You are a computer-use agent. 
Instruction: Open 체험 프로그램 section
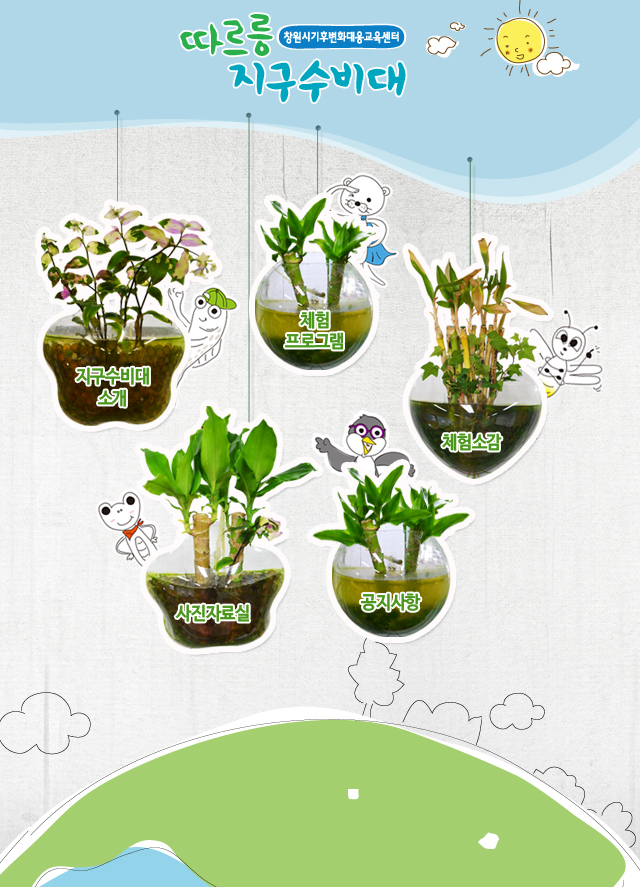tap(314, 331)
